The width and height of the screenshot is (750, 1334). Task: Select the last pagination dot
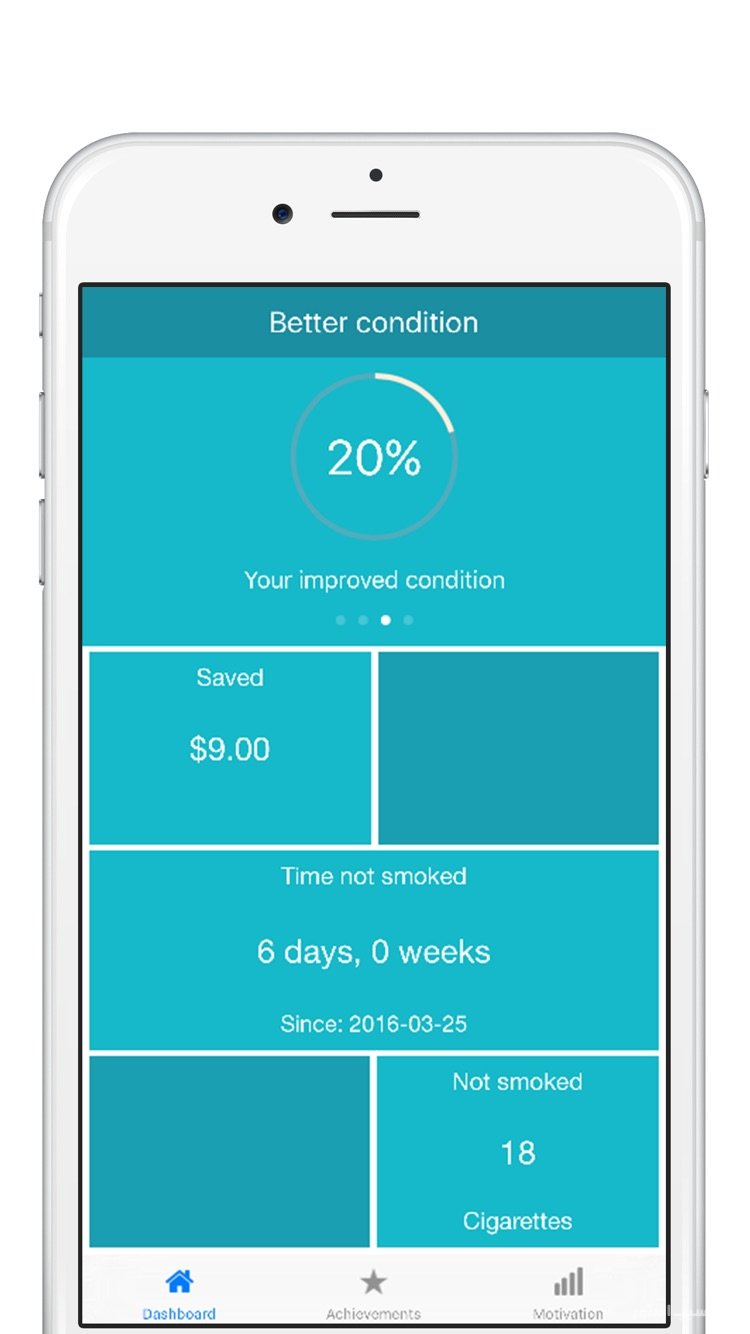coord(407,620)
